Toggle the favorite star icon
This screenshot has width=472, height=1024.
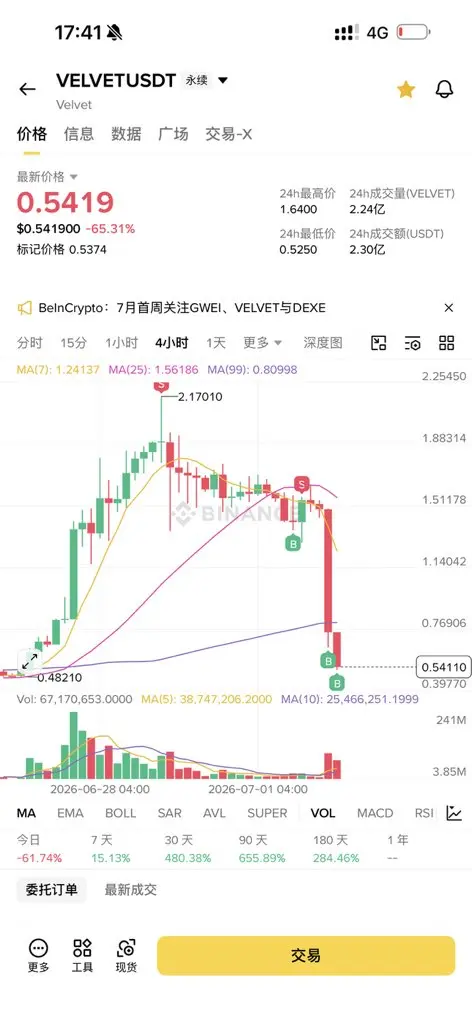click(x=406, y=89)
